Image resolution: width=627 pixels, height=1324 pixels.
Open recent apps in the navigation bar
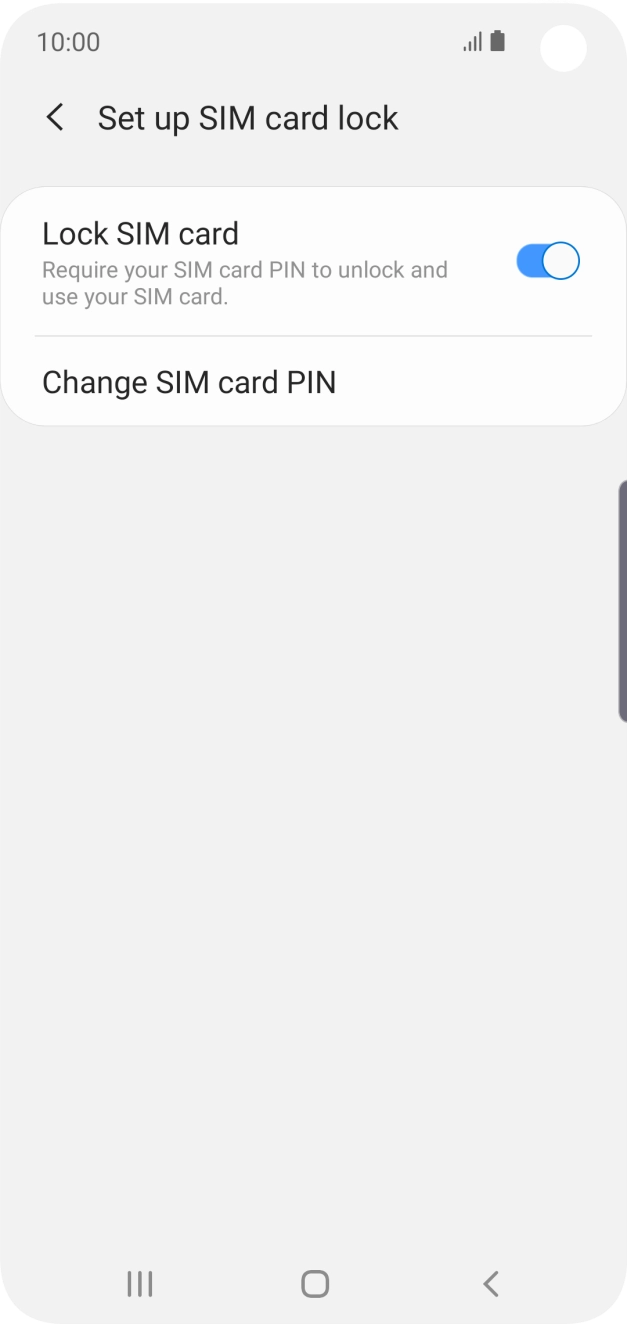pyautogui.click(x=140, y=1284)
